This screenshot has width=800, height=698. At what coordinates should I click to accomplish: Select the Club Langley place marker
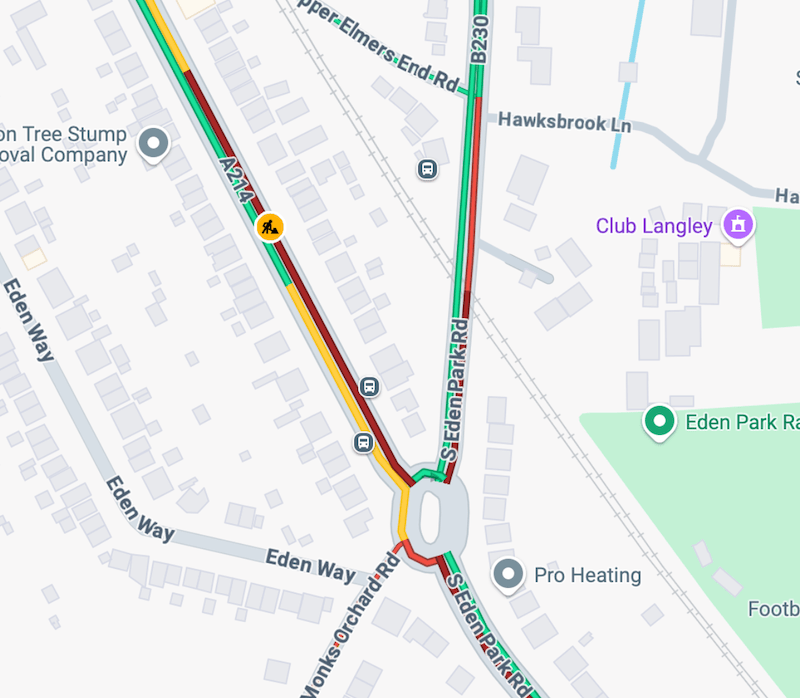pos(739,223)
